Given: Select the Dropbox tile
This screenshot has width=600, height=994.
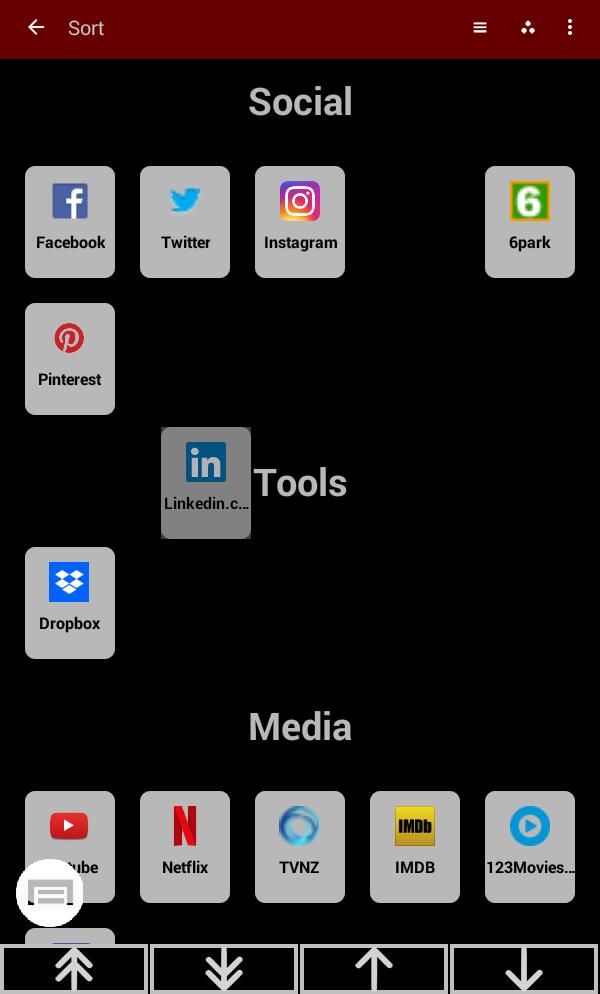Looking at the screenshot, I should [70, 602].
